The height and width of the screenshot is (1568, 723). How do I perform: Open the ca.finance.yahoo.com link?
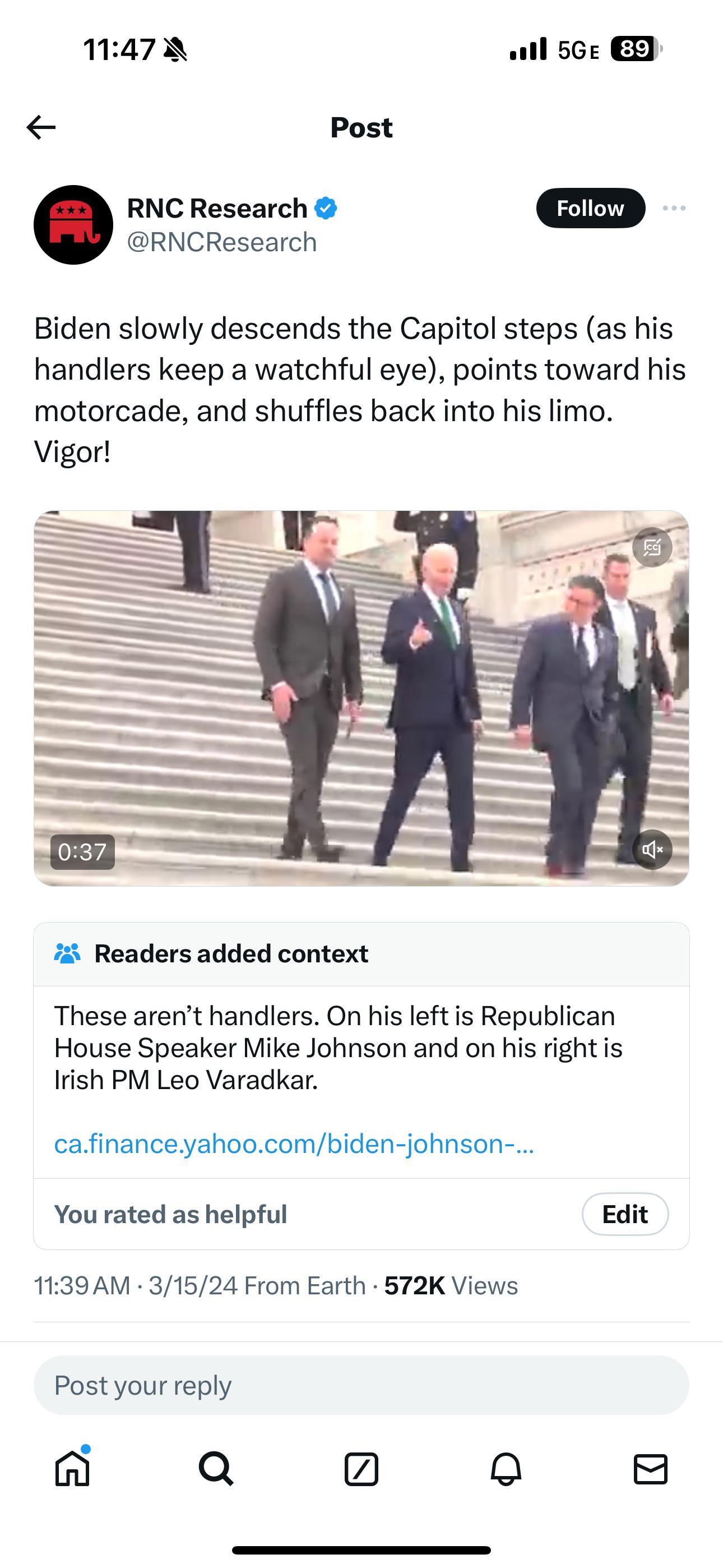click(294, 1143)
